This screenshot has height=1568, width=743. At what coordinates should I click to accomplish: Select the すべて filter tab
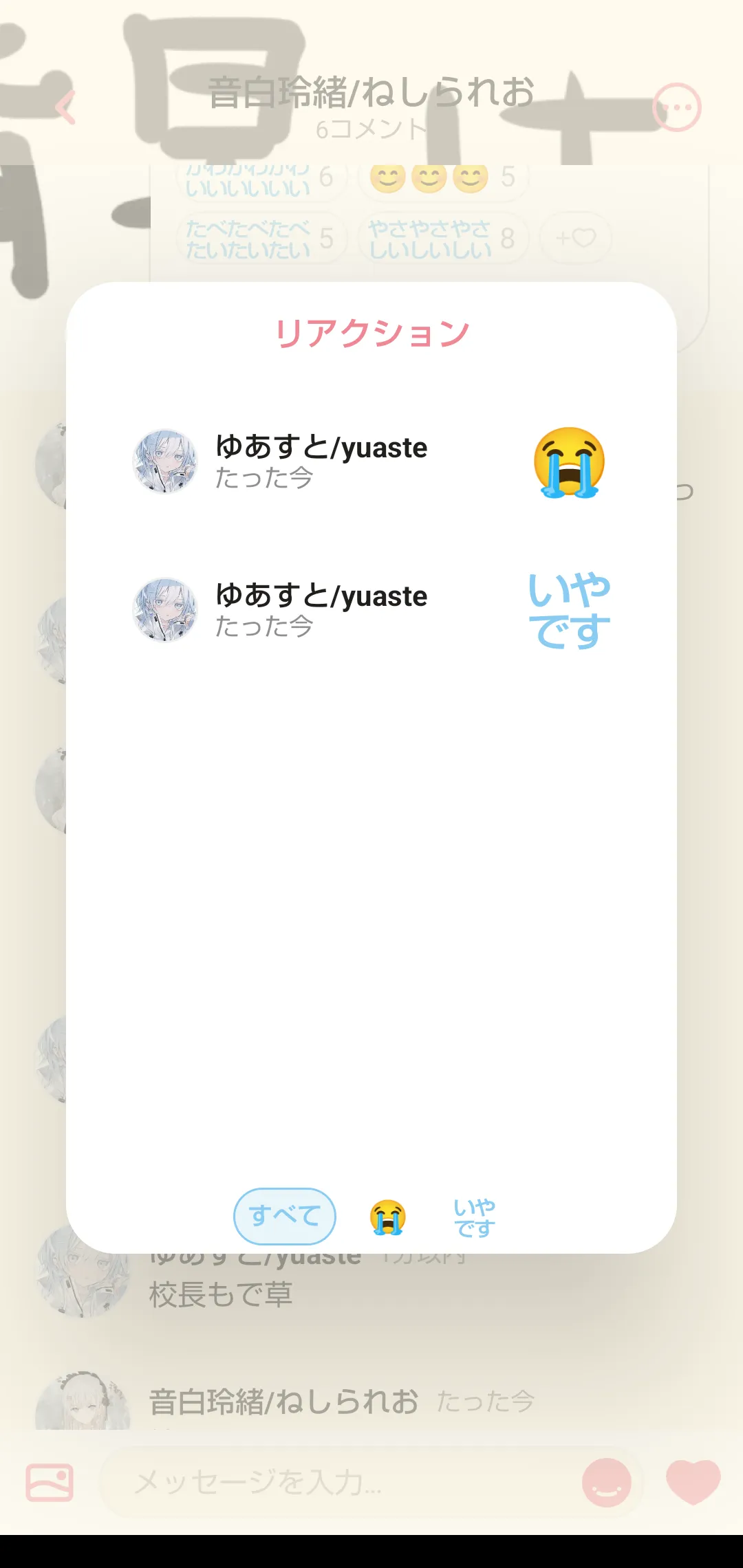285,1216
